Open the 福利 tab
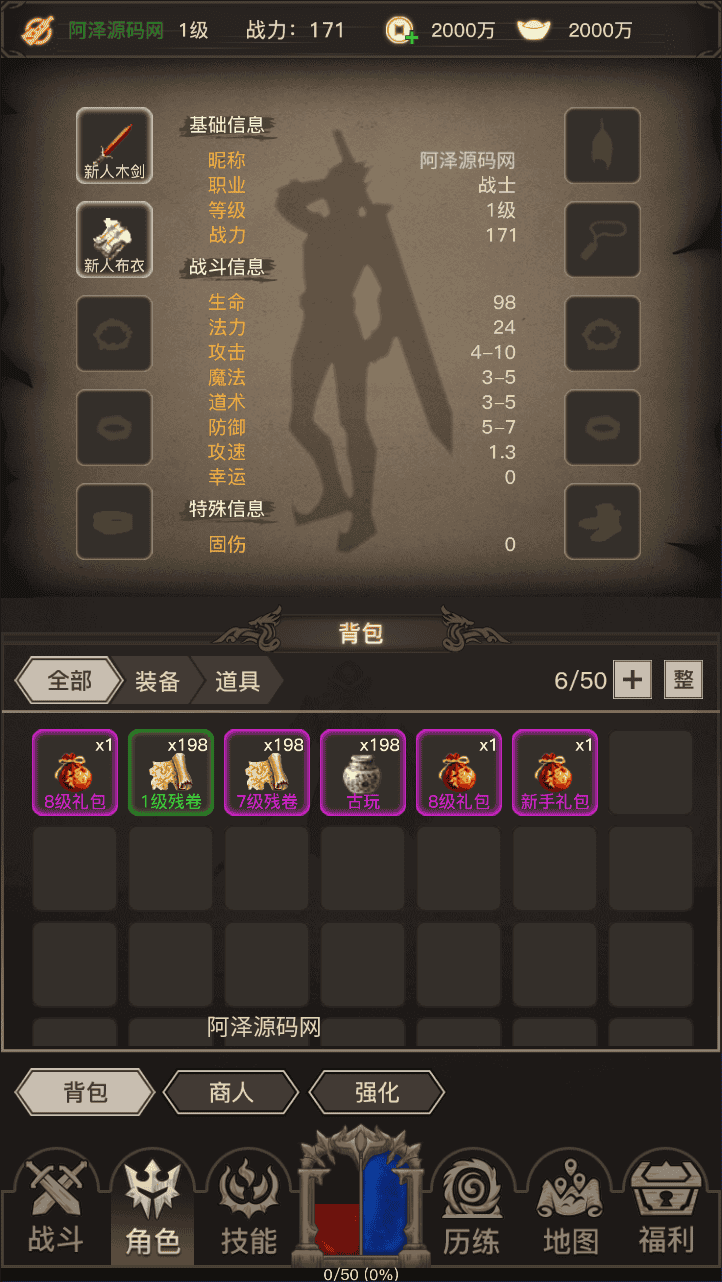This screenshot has height=1282, width=722. [666, 1212]
